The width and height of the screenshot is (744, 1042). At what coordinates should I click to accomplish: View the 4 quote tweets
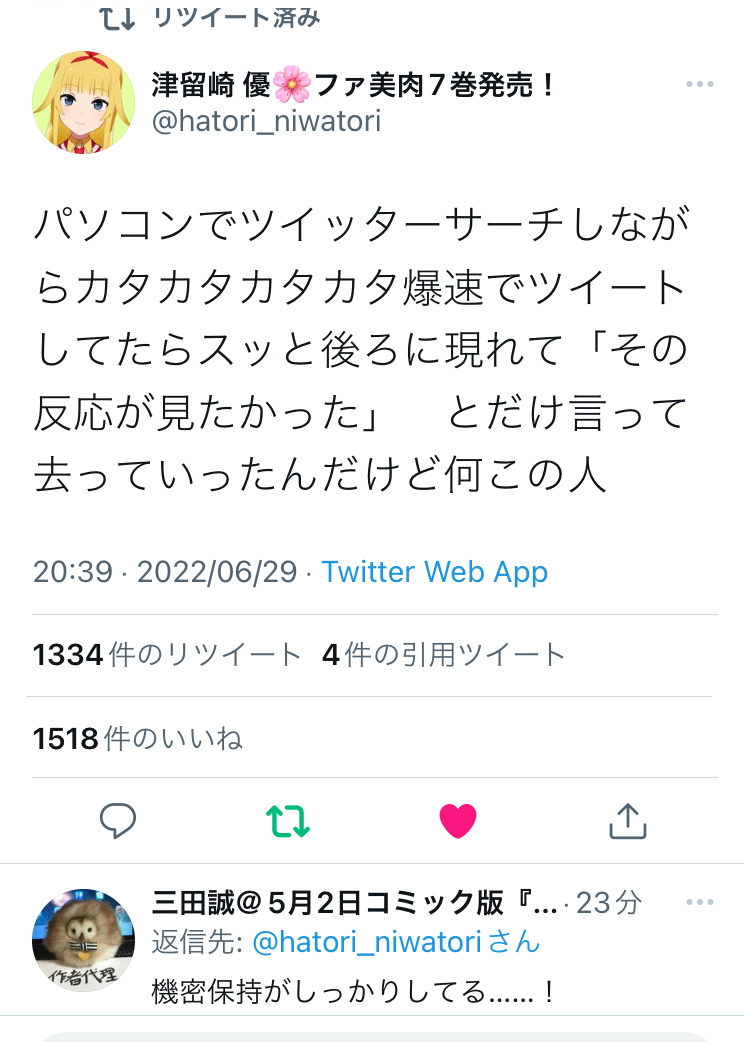[444, 655]
